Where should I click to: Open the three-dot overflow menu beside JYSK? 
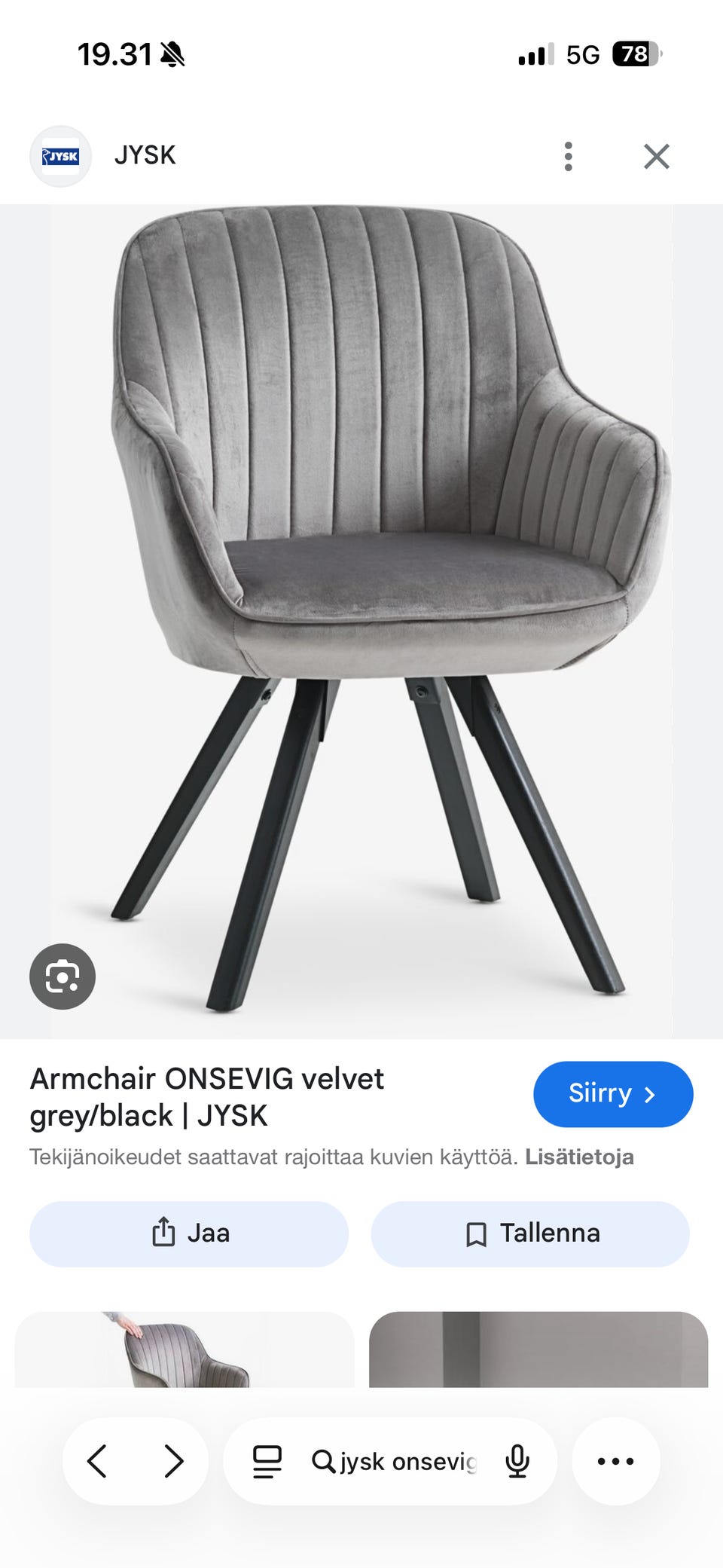(569, 157)
